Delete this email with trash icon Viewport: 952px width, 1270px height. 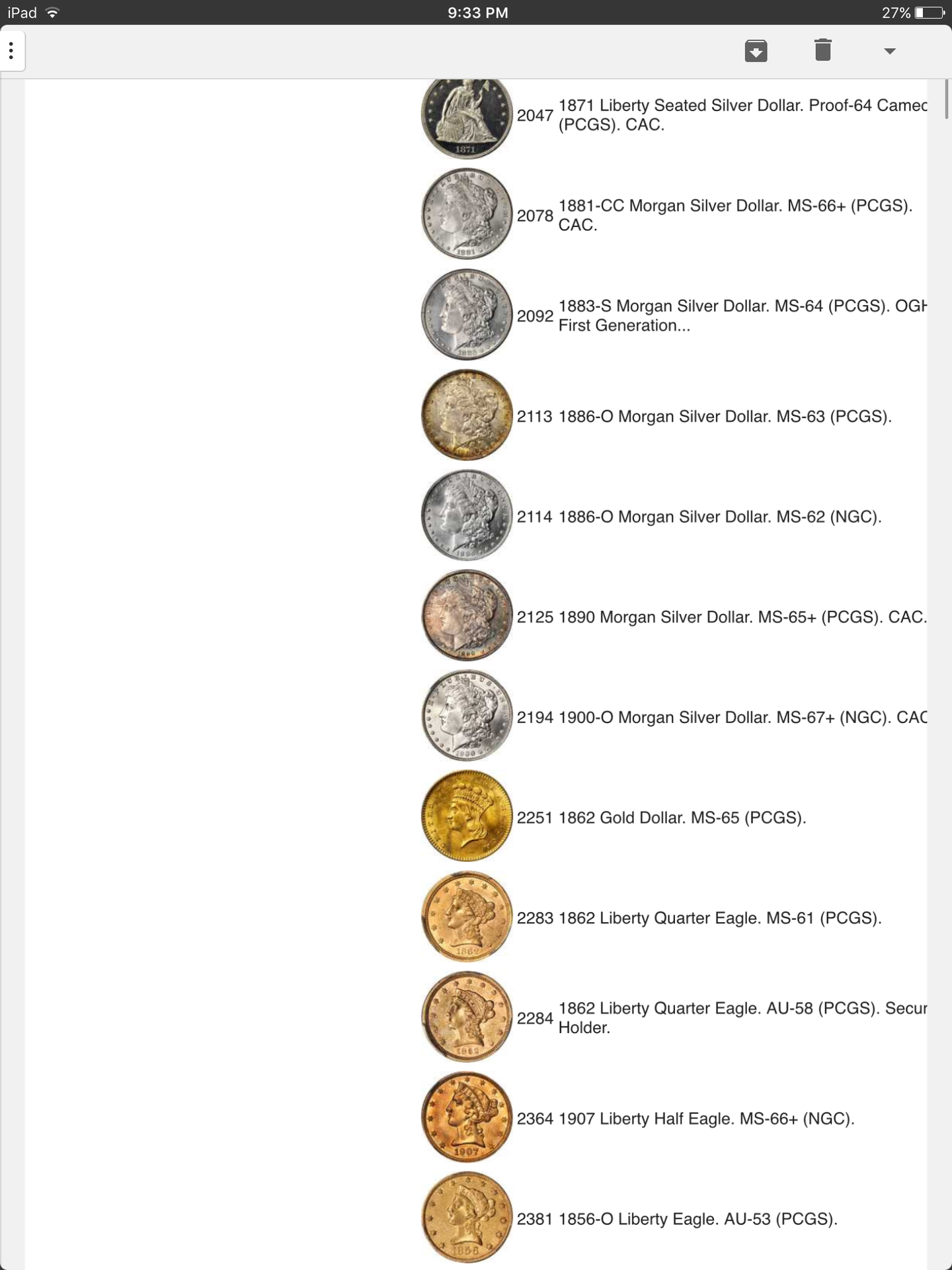822,50
